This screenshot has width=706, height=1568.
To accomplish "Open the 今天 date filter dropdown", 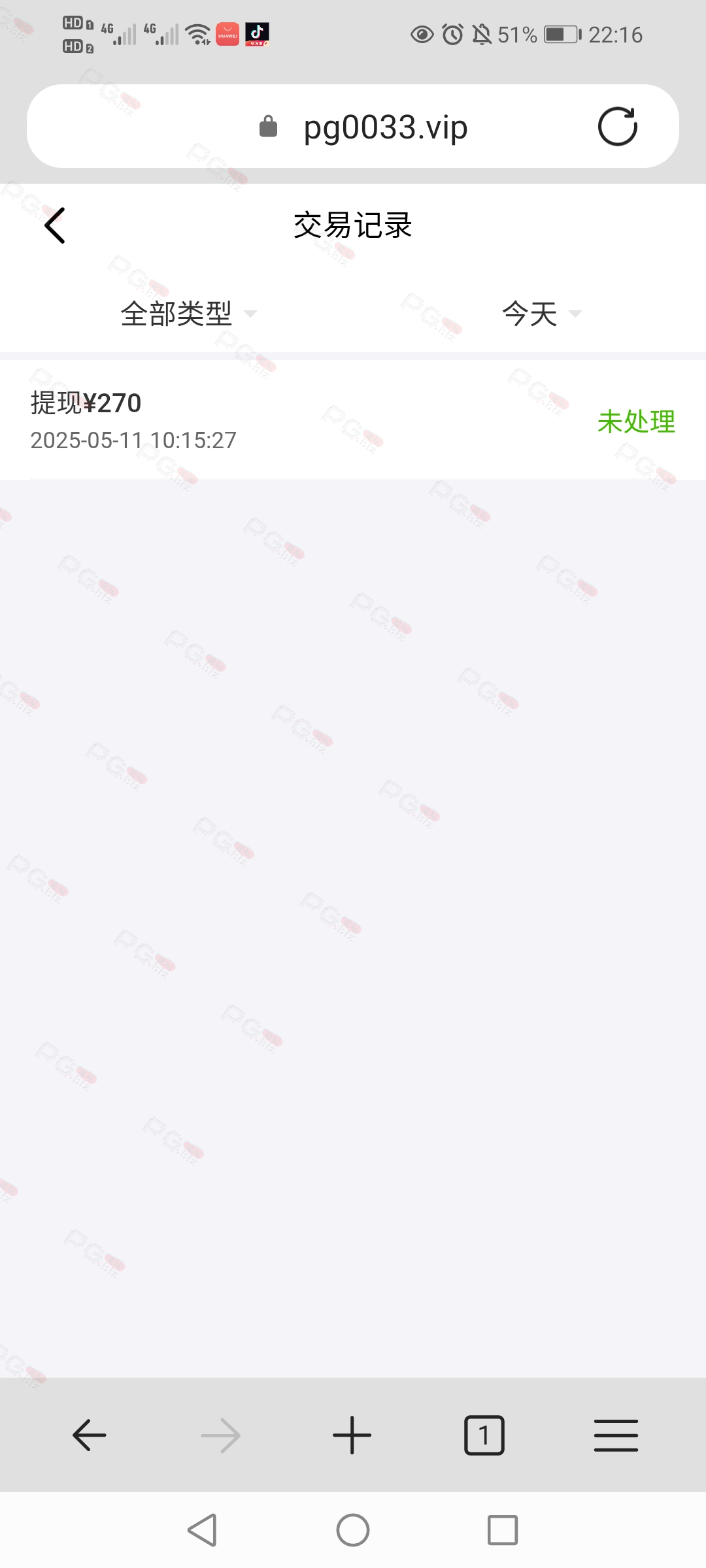I will [x=541, y=314].
